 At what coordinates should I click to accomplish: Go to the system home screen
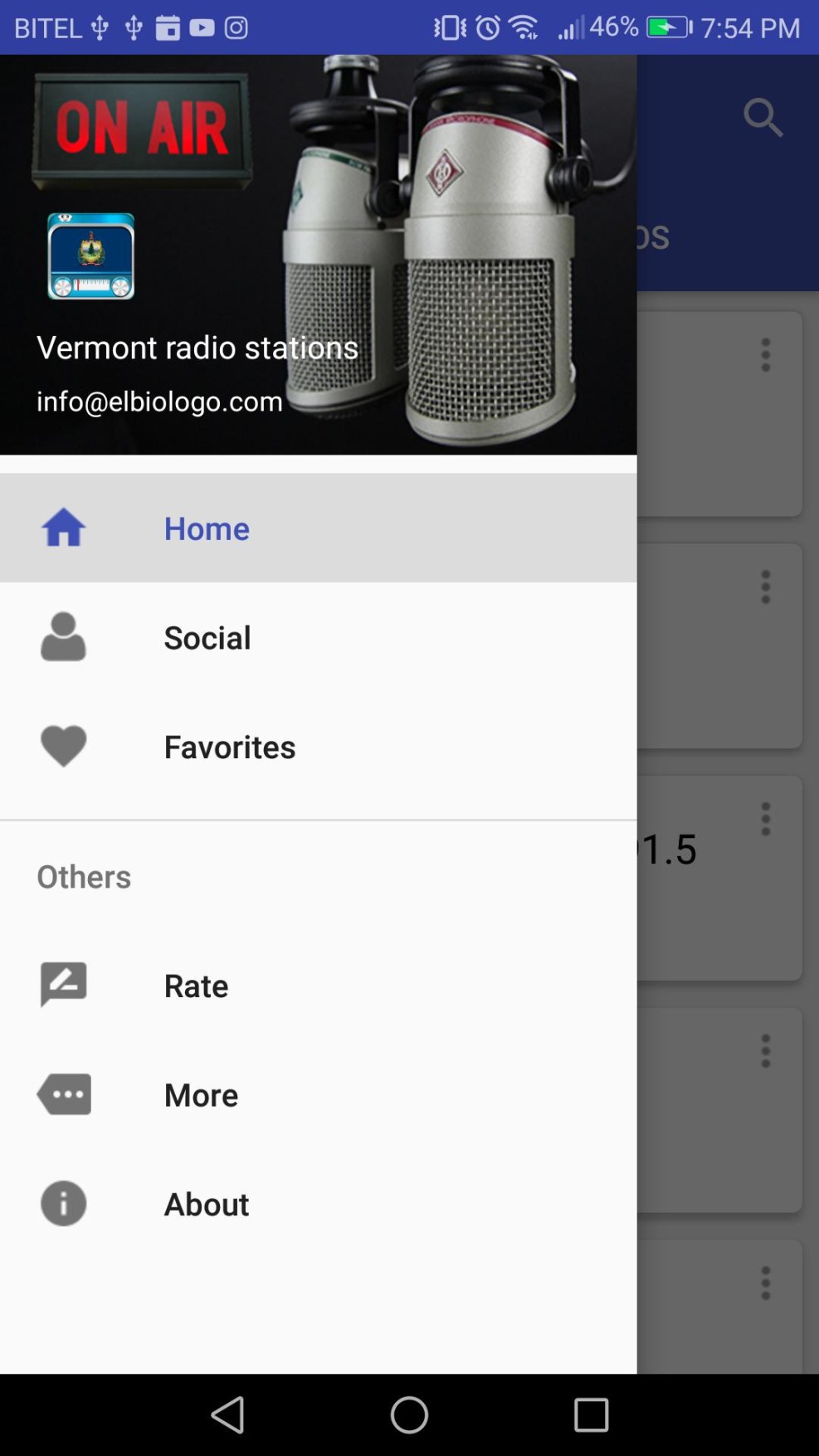point(409,1415)
